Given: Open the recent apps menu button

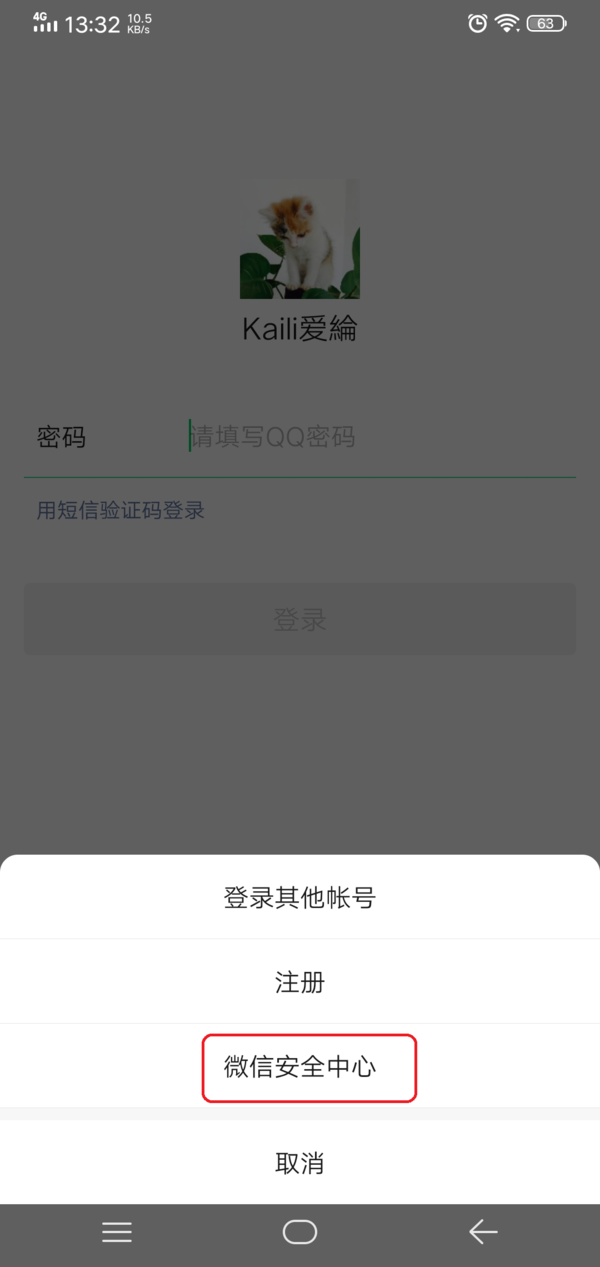Looking at the screenshot, I should point(117,1232).
